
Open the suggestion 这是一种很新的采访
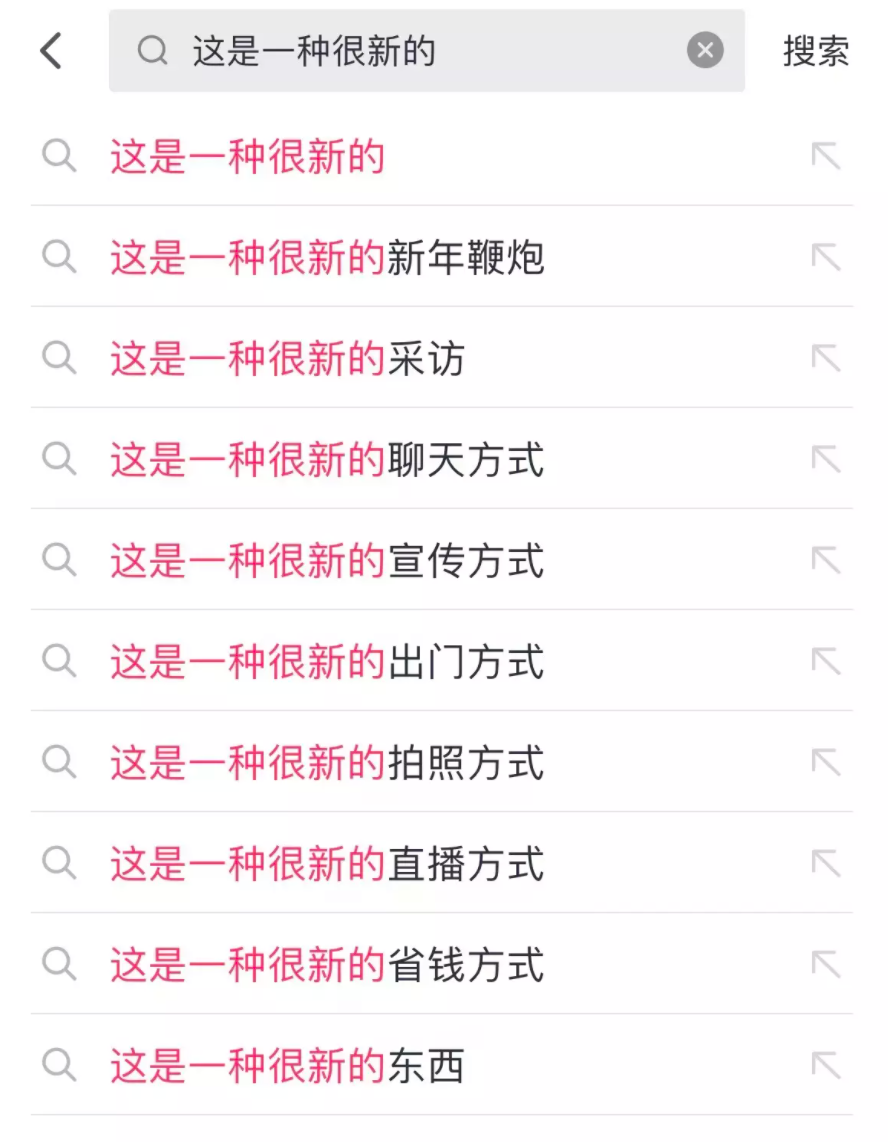[x=287, y=359]
